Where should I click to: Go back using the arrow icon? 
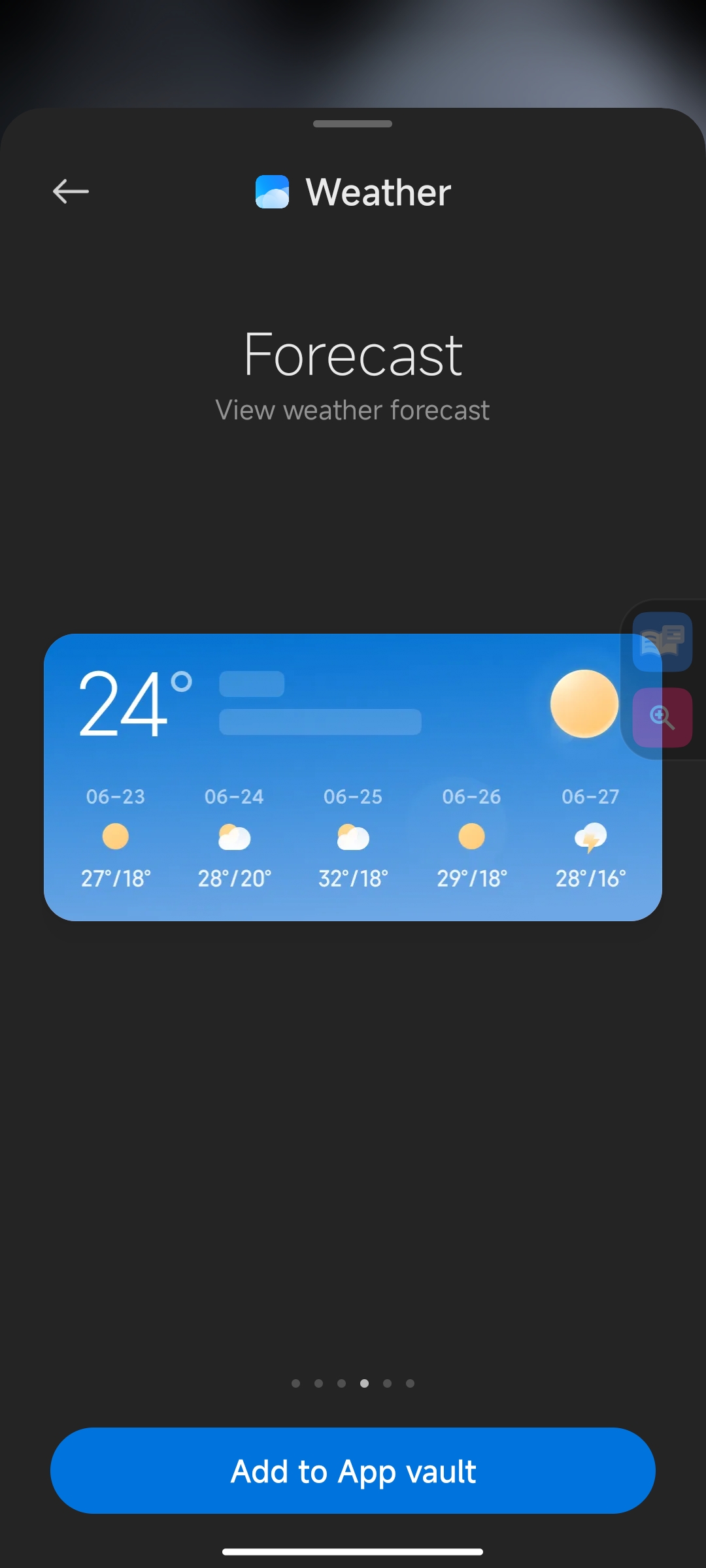pyautogui.click(x=71, y=191)
